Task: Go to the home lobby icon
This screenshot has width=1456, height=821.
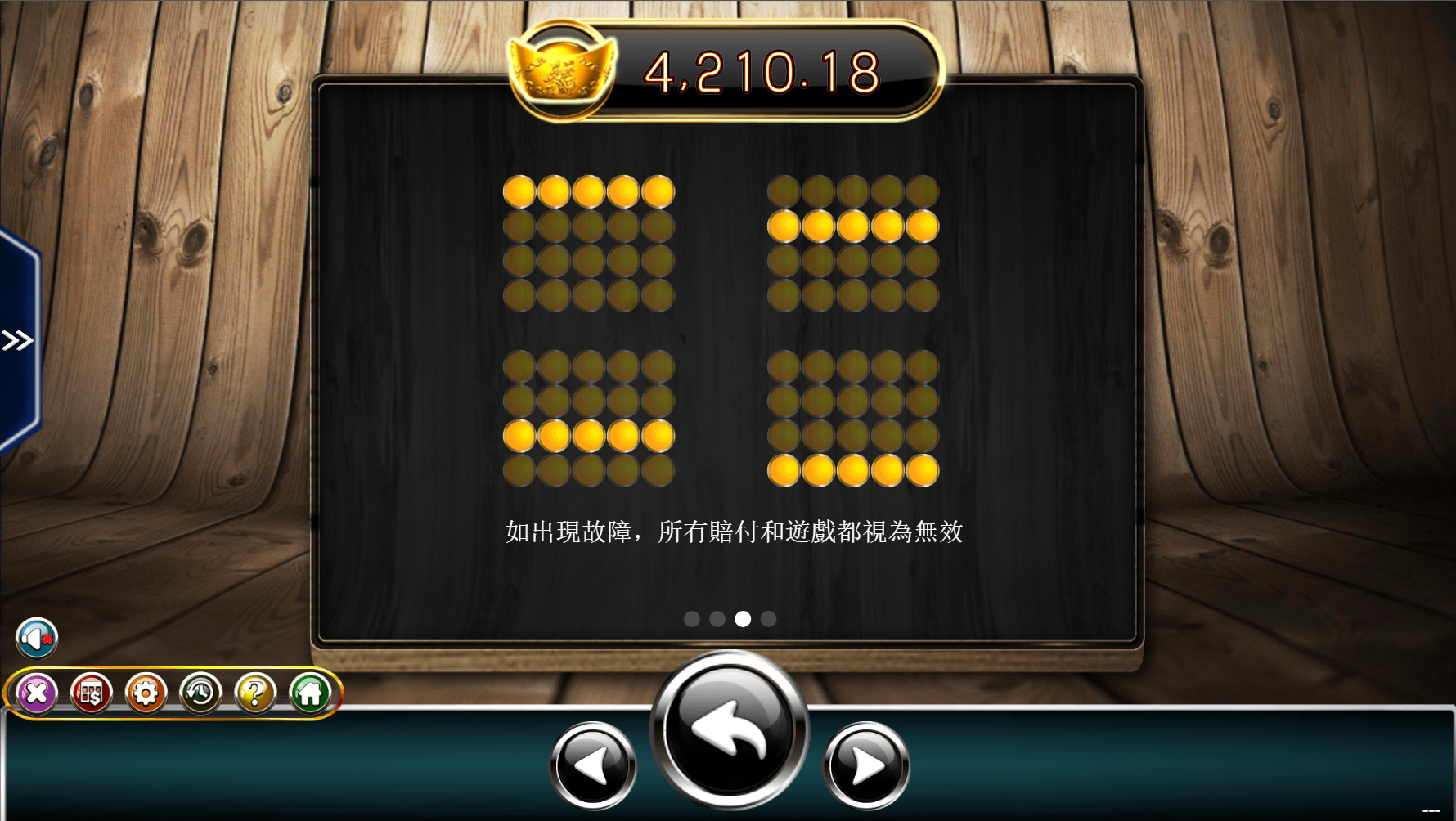Action: (x=310, y=694)
